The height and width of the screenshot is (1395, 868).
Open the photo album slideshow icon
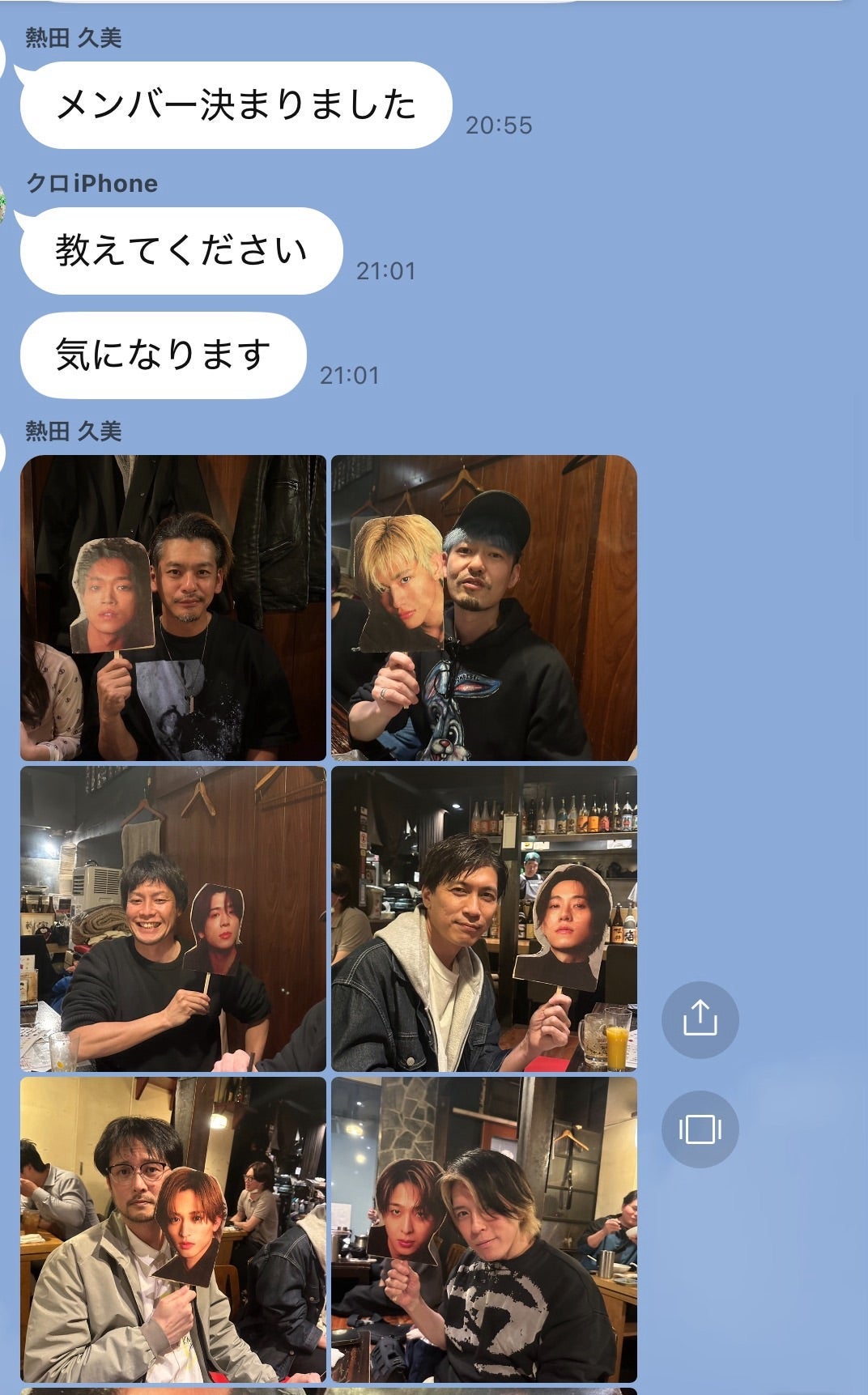(x=700, y=1129)
